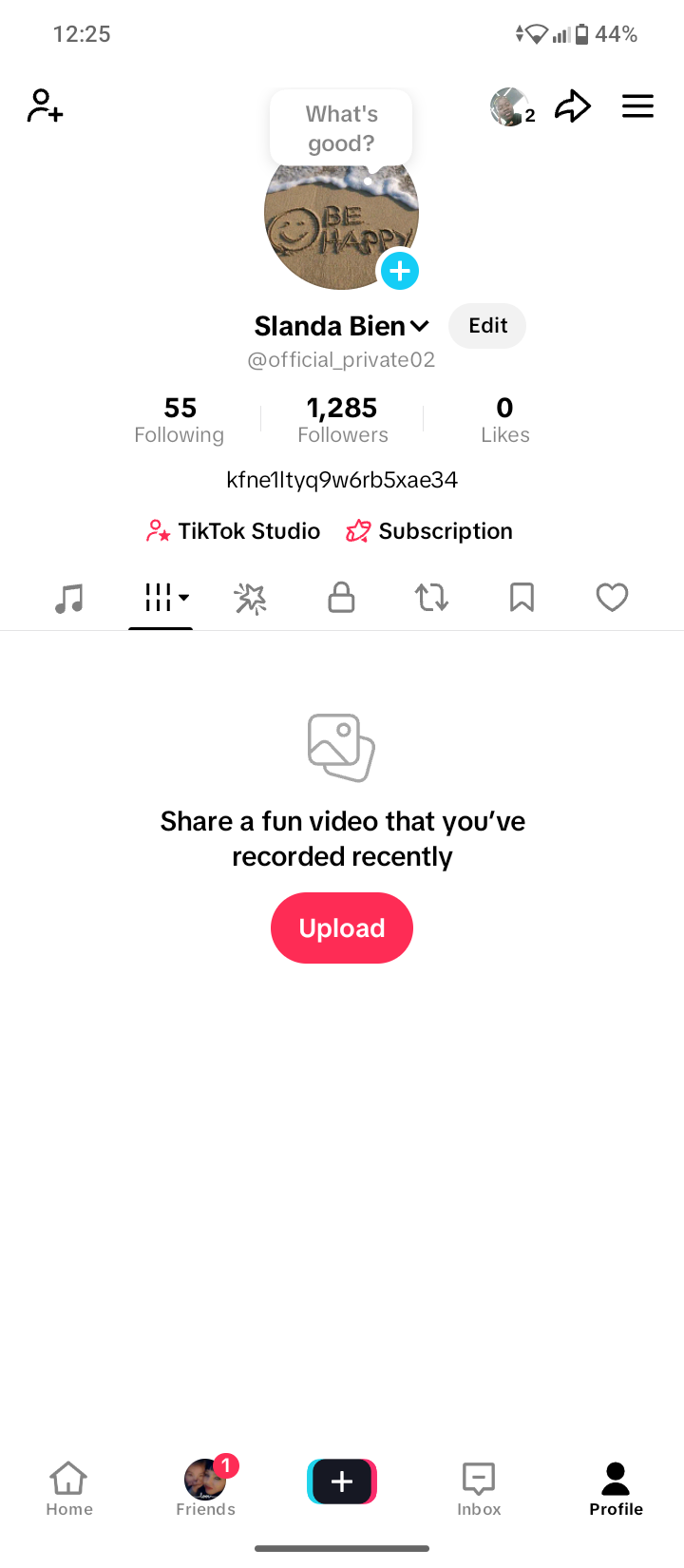Viewport: 684px width, 1568px height.
Task: Open Subscription
Action: pos(429,531)
